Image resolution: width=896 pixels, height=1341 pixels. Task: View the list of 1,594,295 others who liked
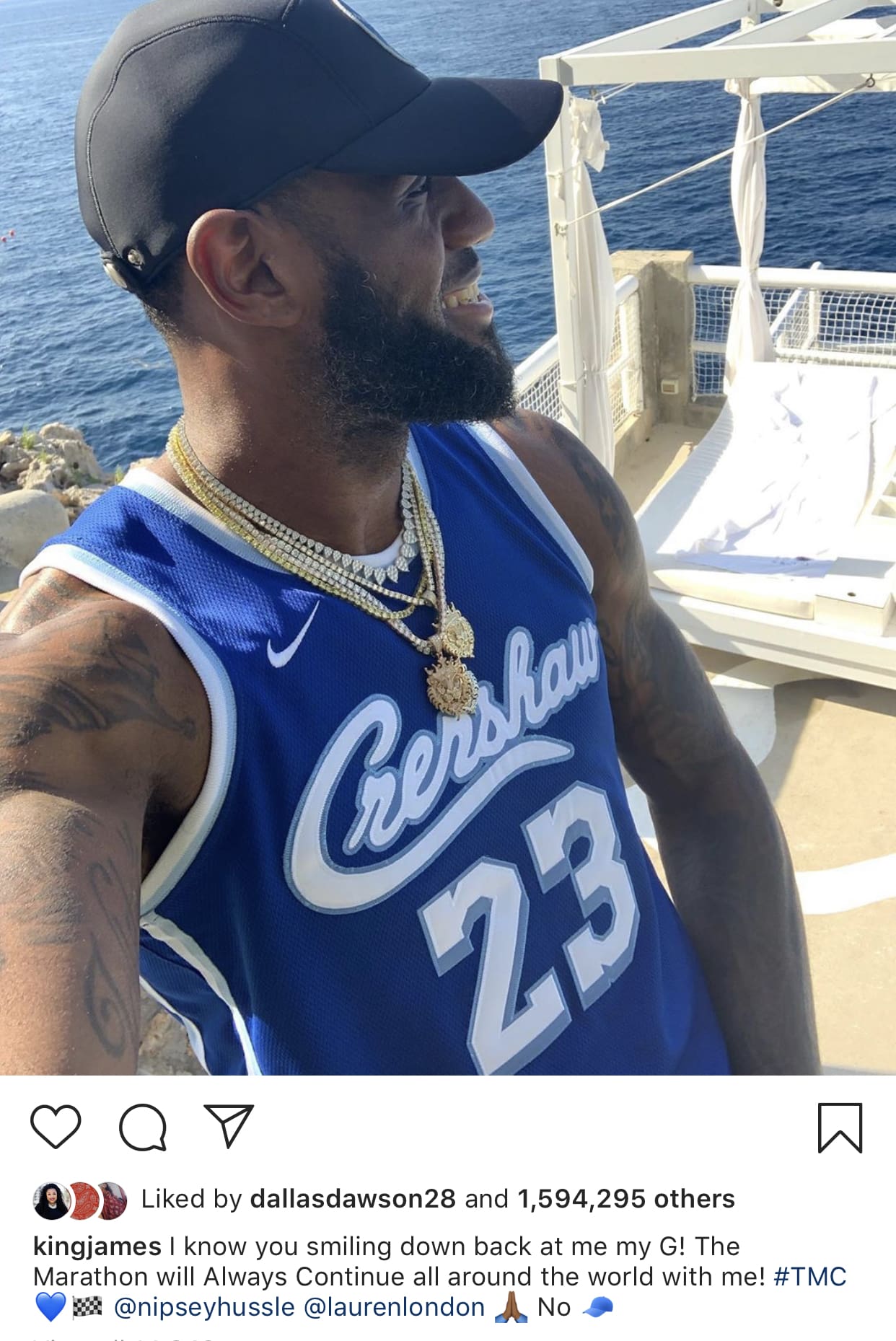point(625,1199)
